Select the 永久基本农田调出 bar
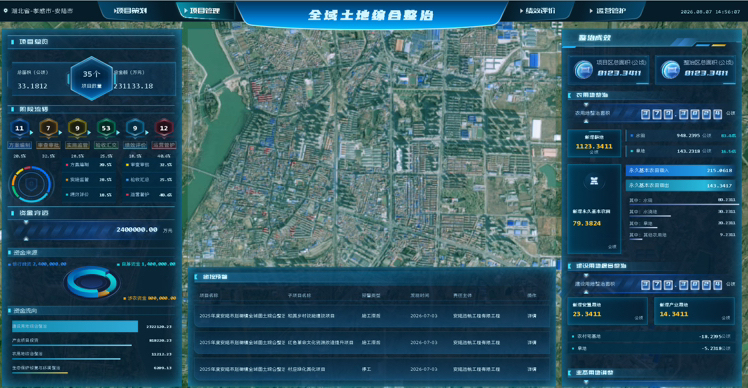 click(x=680, y=185)
